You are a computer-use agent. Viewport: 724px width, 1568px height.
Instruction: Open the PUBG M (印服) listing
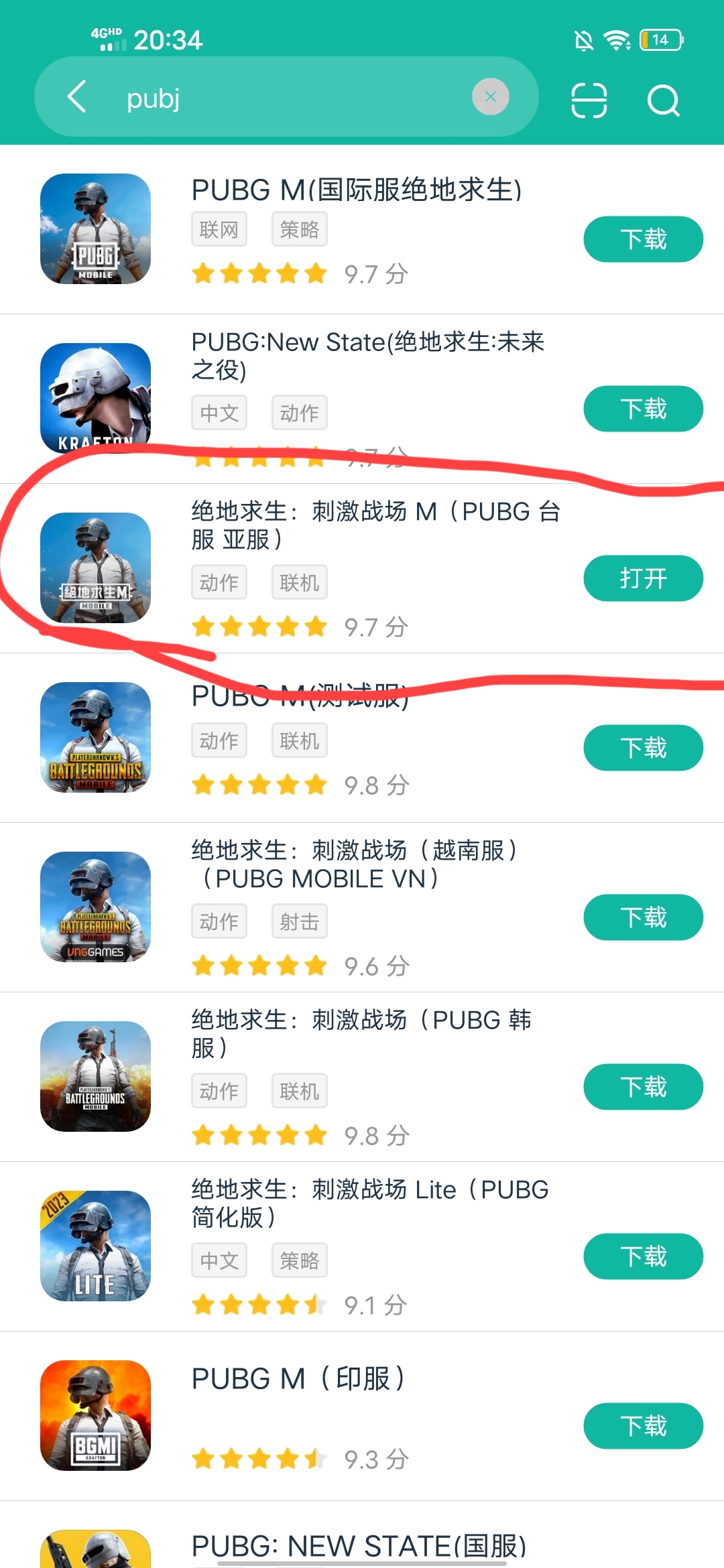tap(298, 1379)
